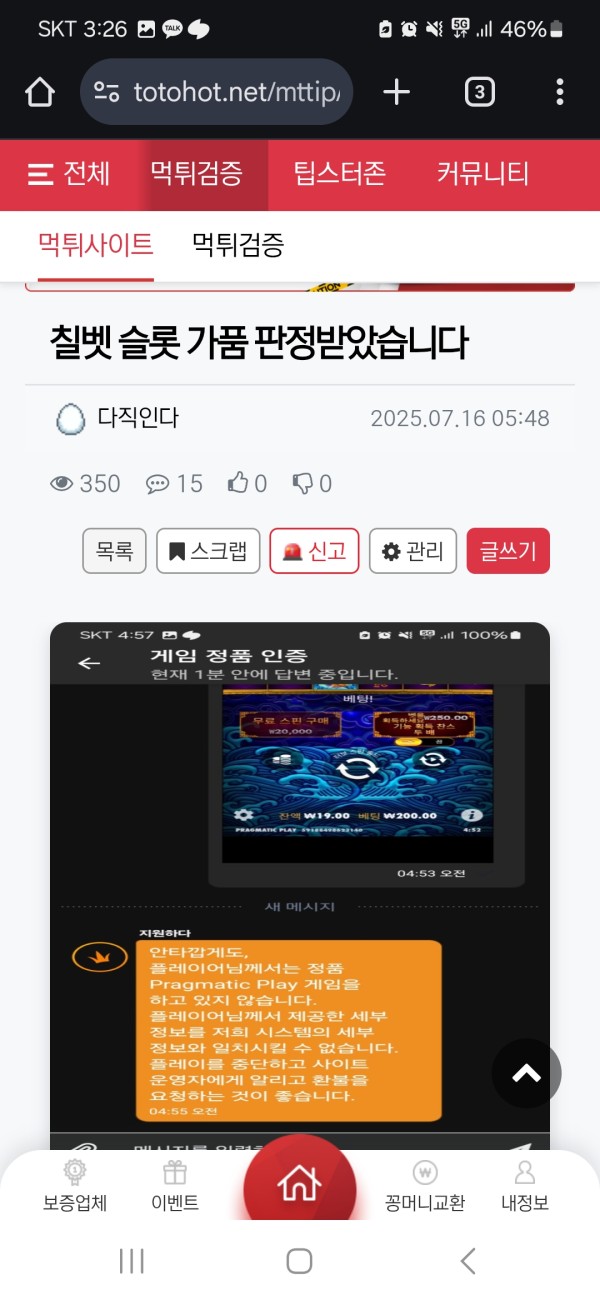
Task: Tap the totohot.net address bar
Action: point(216,93)
